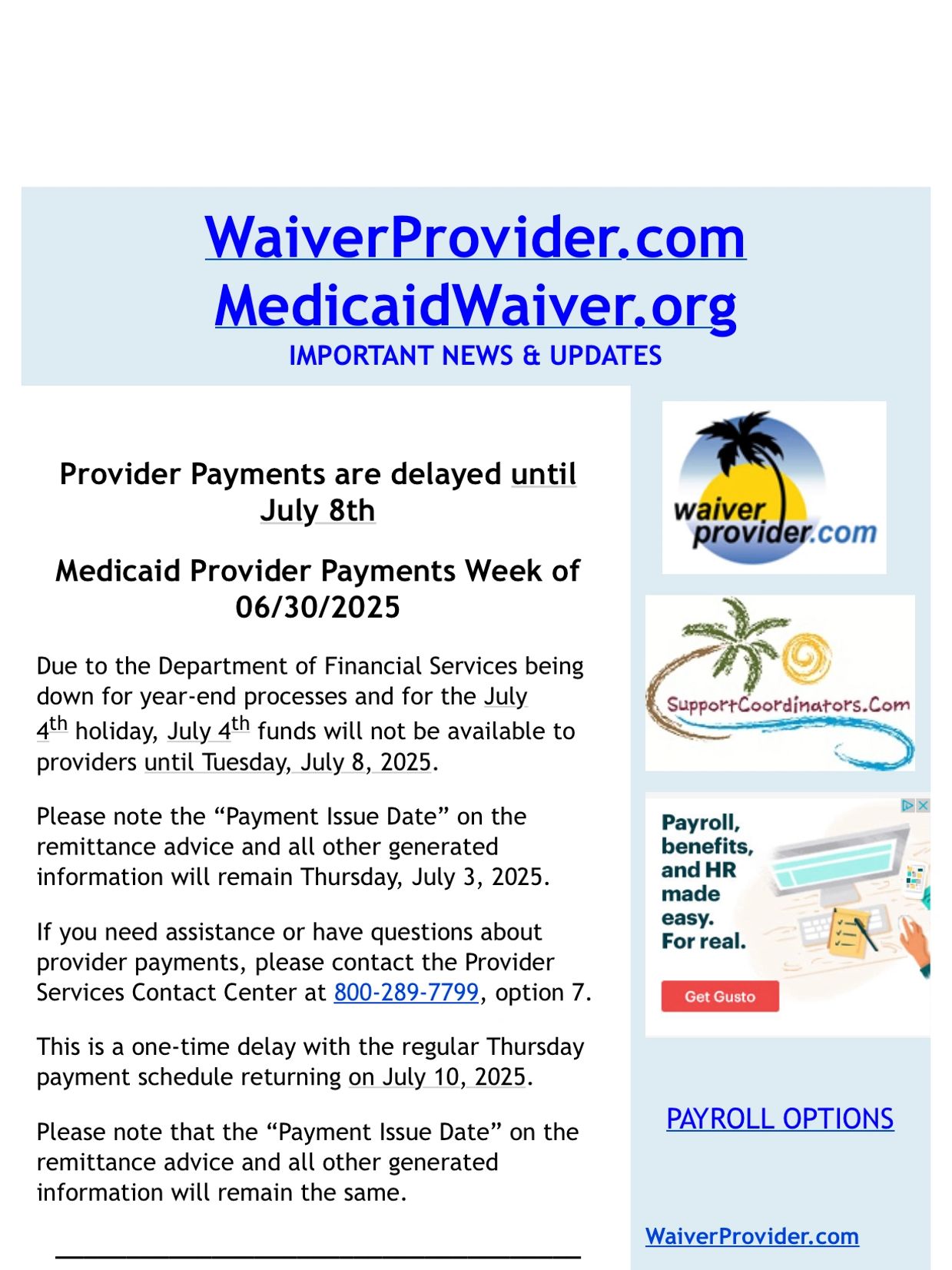Open the PAYROLL OPTIONS link

coord(779,1119)
